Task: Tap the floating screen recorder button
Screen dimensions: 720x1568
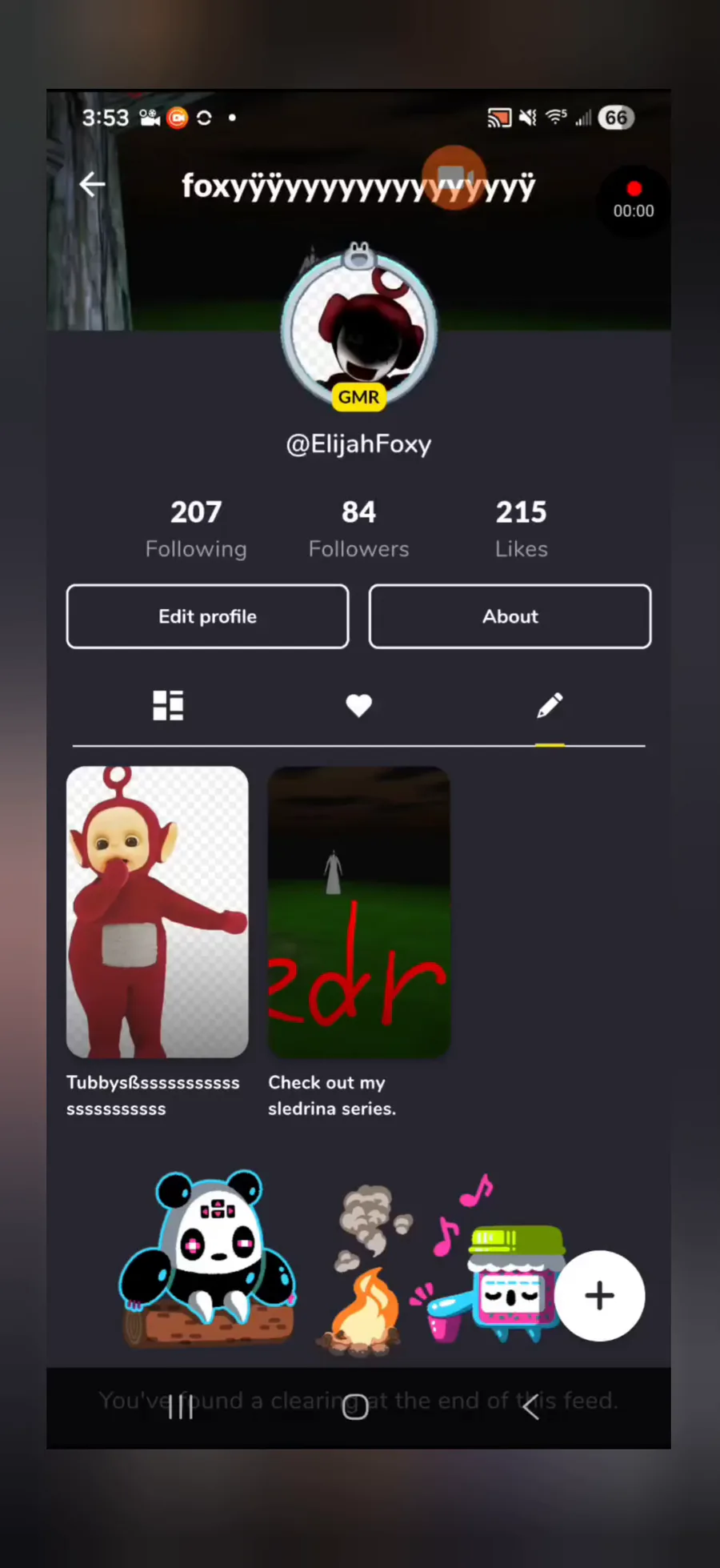Action: click(x=454, y=177)
